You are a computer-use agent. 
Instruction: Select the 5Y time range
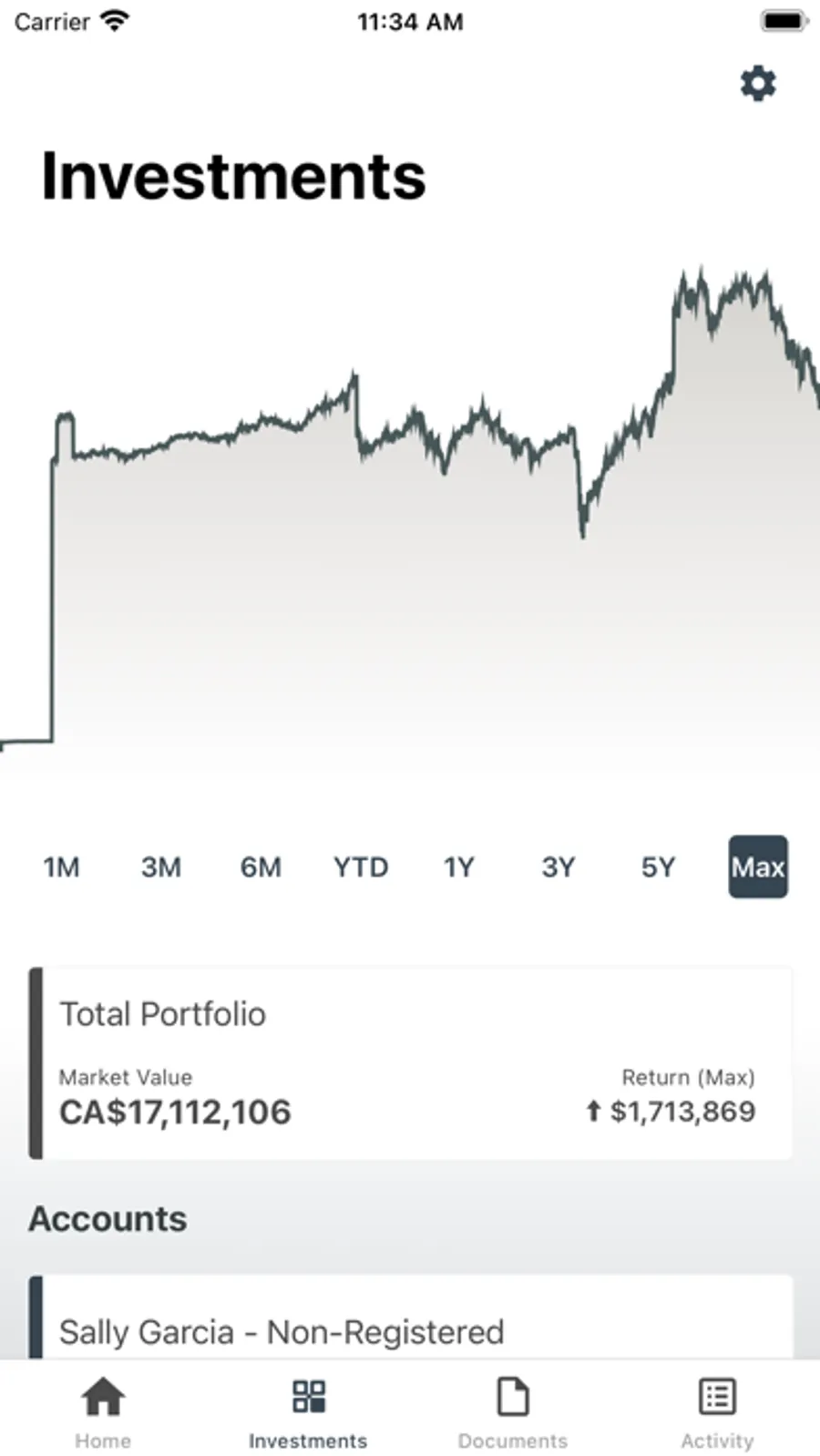[658, 866]
